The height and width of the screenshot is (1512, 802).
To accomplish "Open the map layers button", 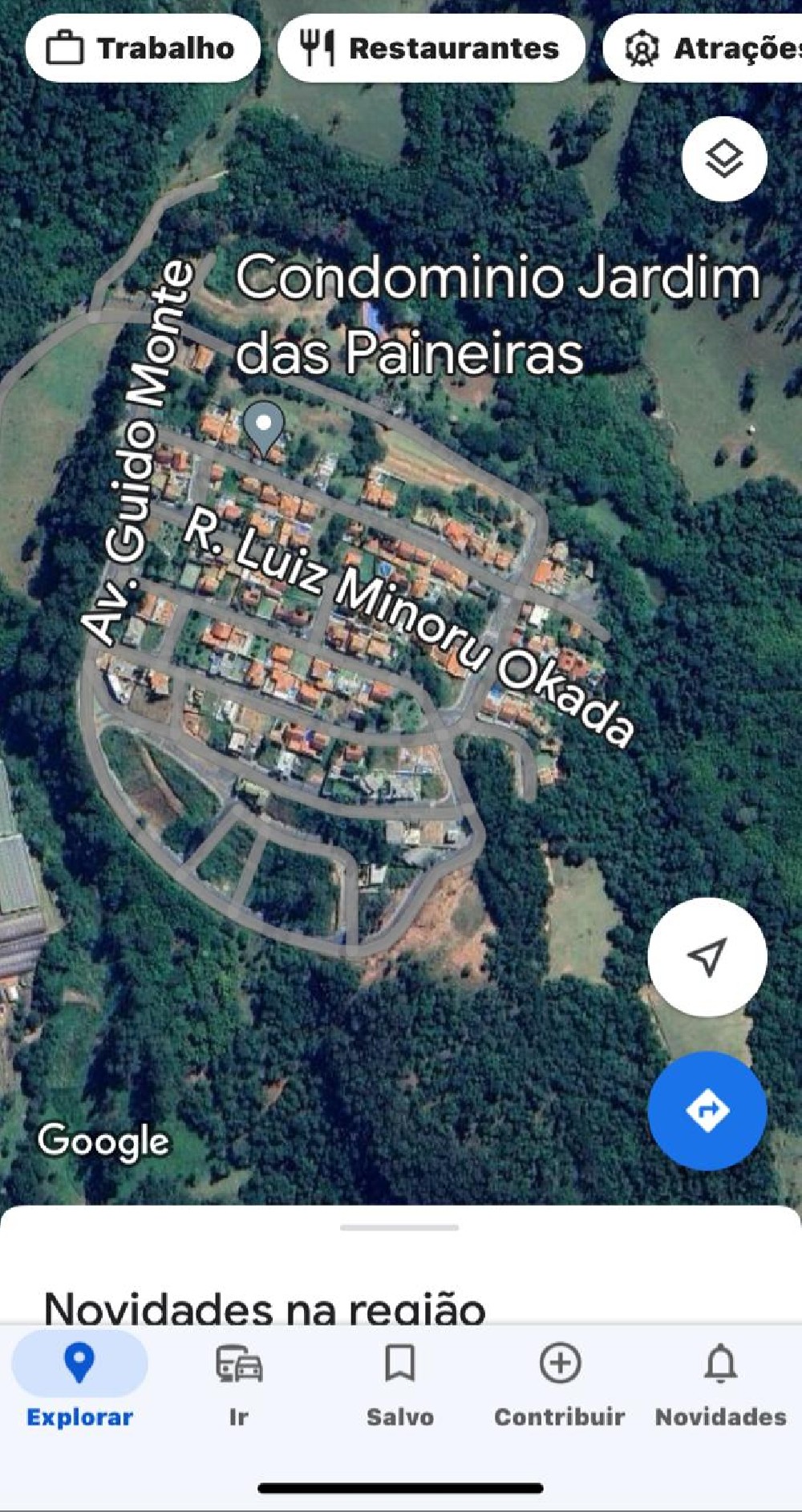I will (x=724, y=159).
